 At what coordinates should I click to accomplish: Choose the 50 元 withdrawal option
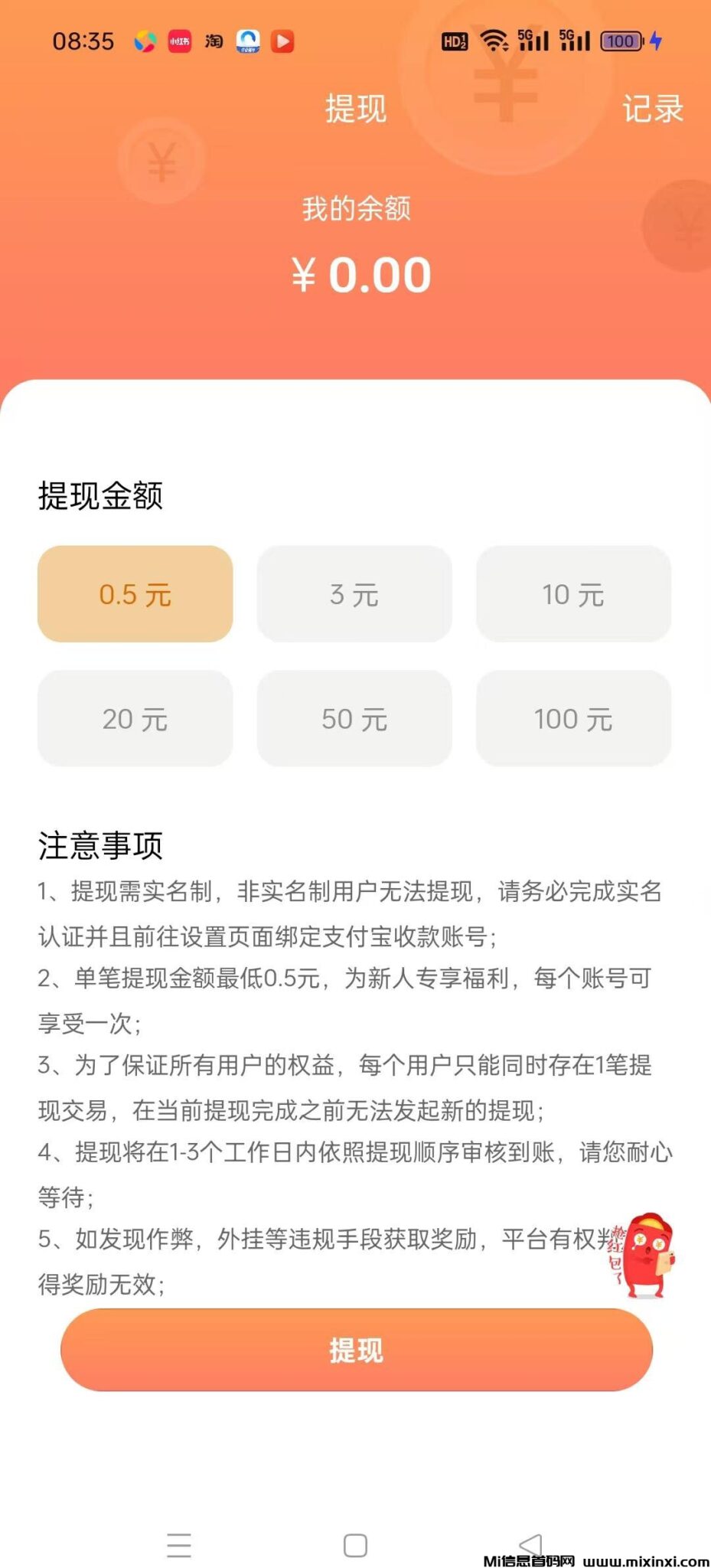click(x=354, y=719)
